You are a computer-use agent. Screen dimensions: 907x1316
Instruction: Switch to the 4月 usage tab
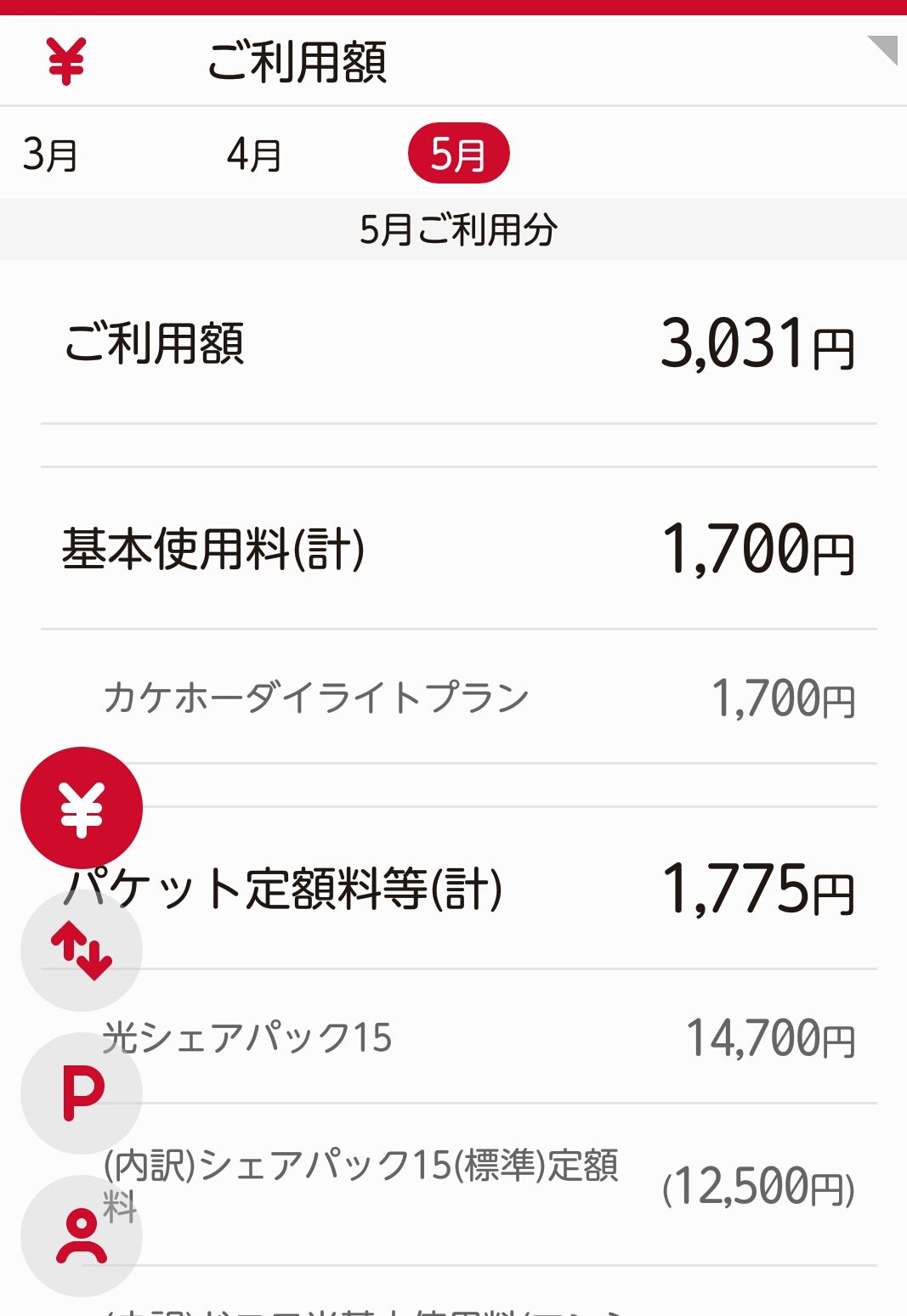point(254,155)
